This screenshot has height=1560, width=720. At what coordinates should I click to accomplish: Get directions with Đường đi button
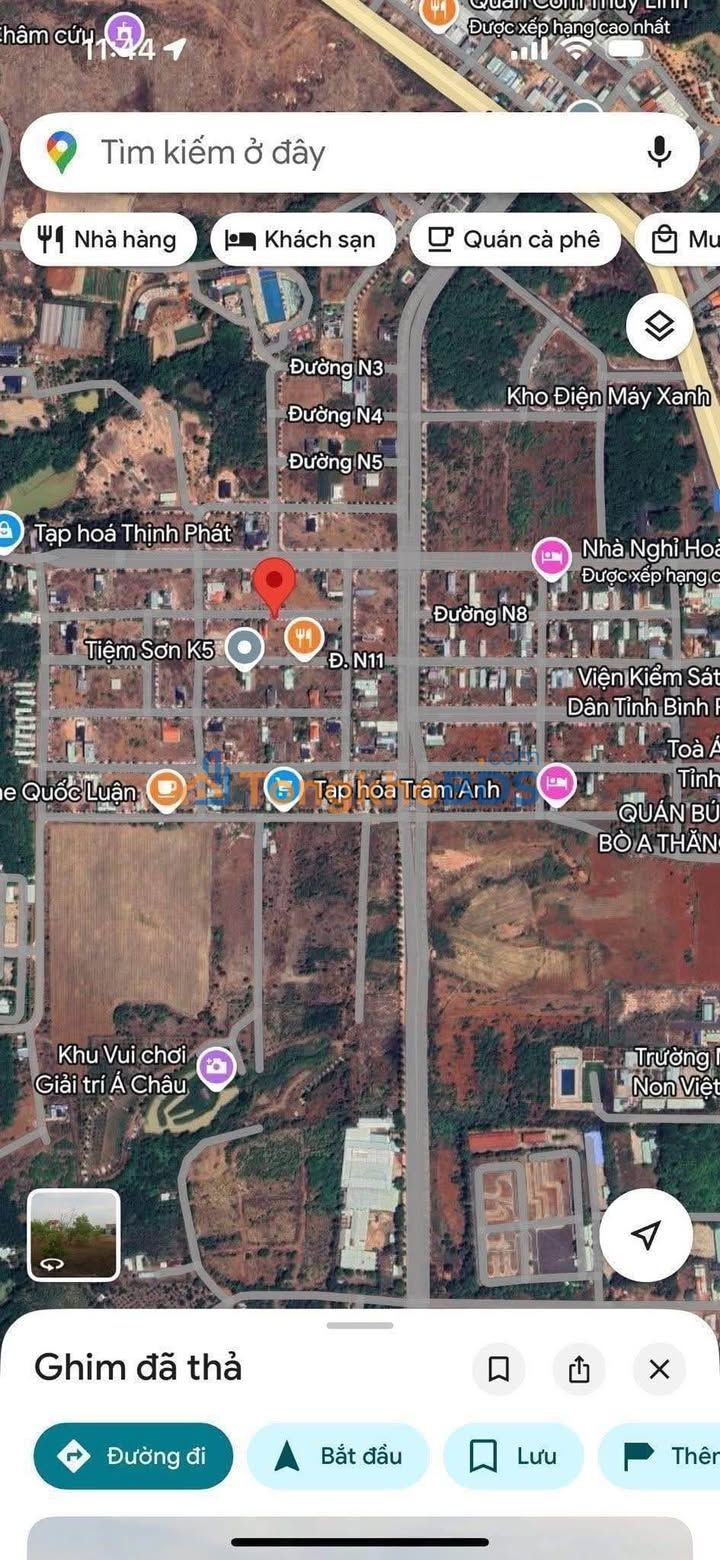(x=133, y=1456)
